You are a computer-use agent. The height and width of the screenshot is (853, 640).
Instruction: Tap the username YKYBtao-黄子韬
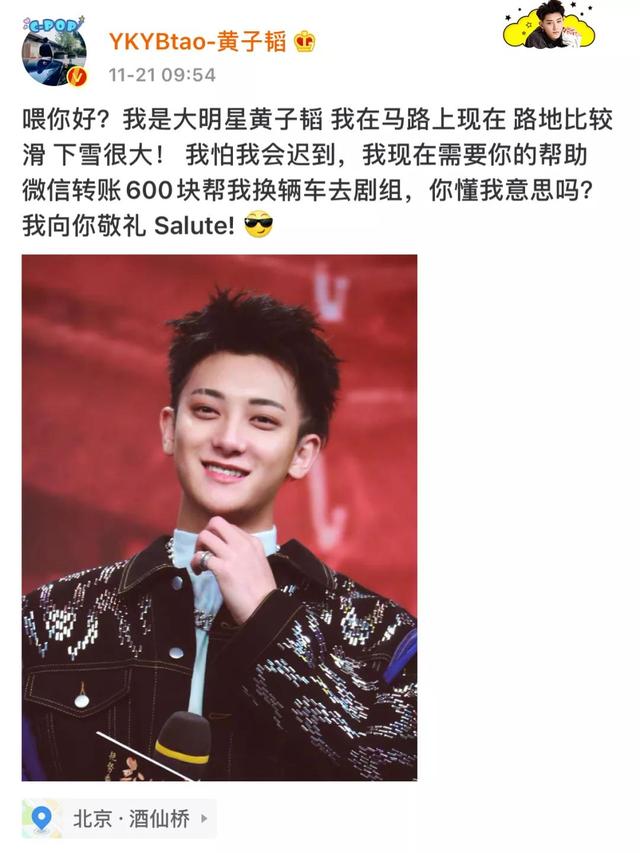point(189,40)
